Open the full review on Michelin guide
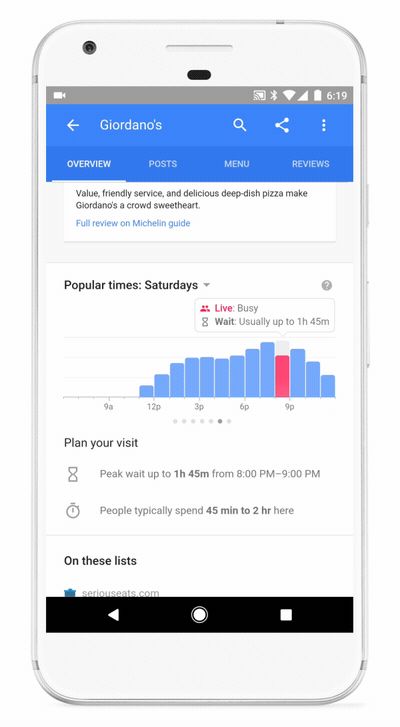The image size is (400, 727). point(133,223)
